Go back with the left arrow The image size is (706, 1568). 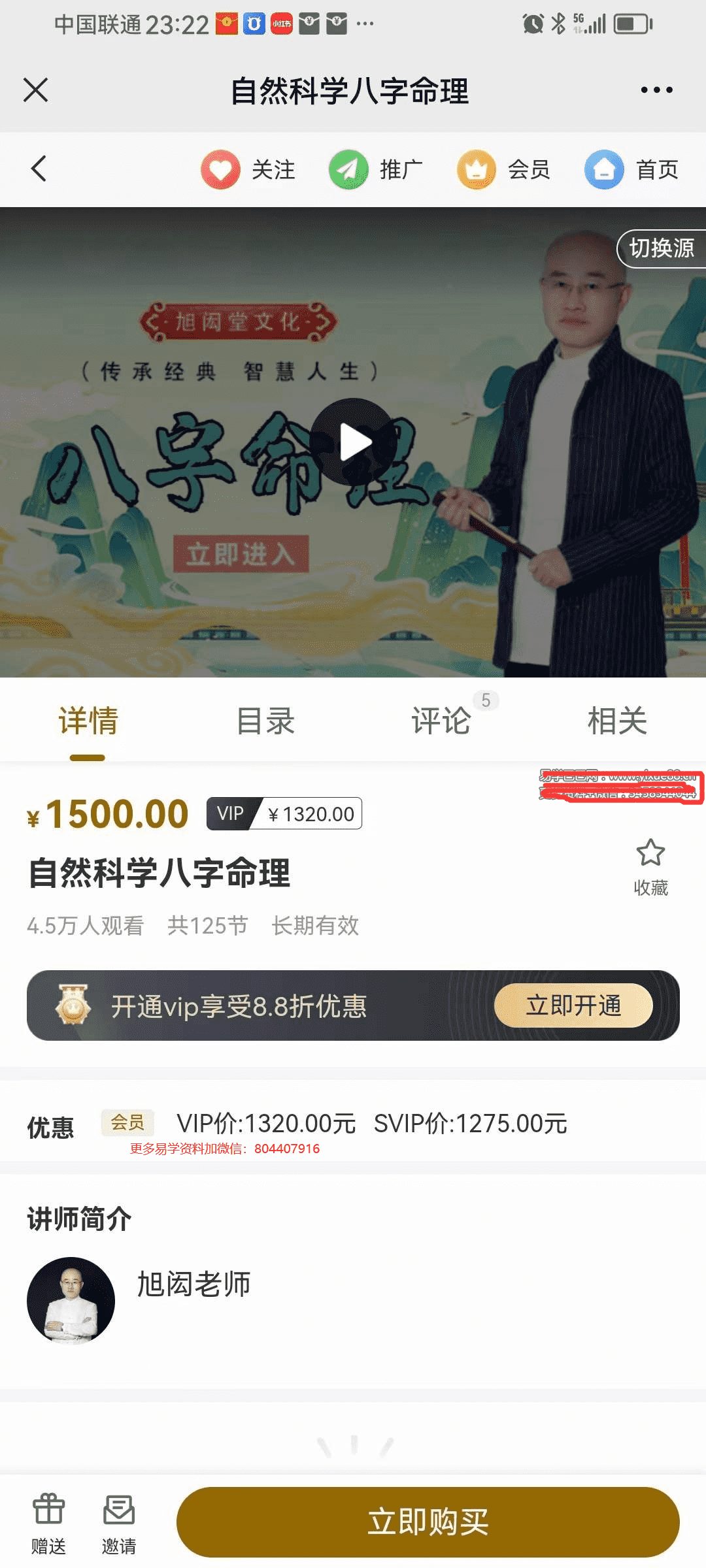[39, 169]
